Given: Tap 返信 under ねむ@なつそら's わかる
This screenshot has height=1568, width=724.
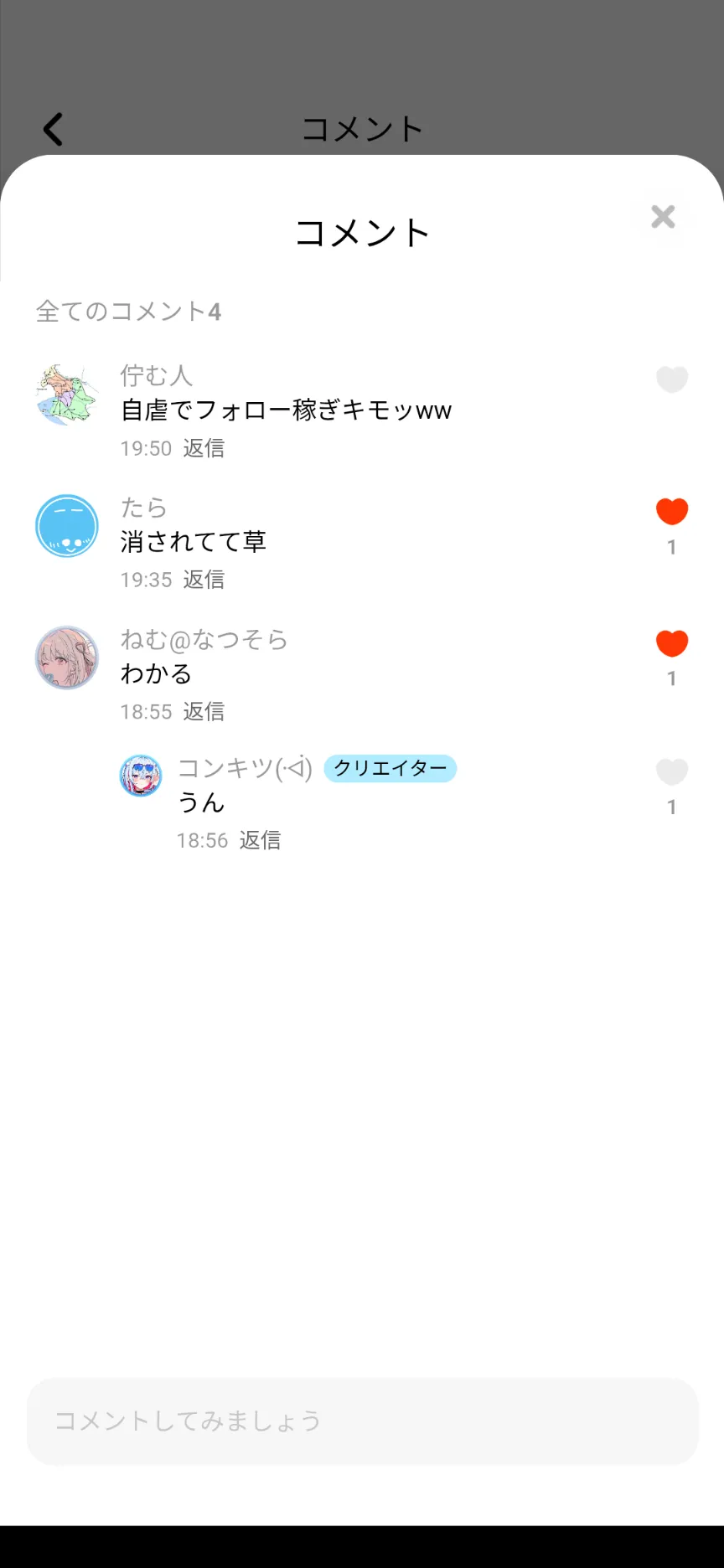Looking at the screenshot, I should click(204, 712).
